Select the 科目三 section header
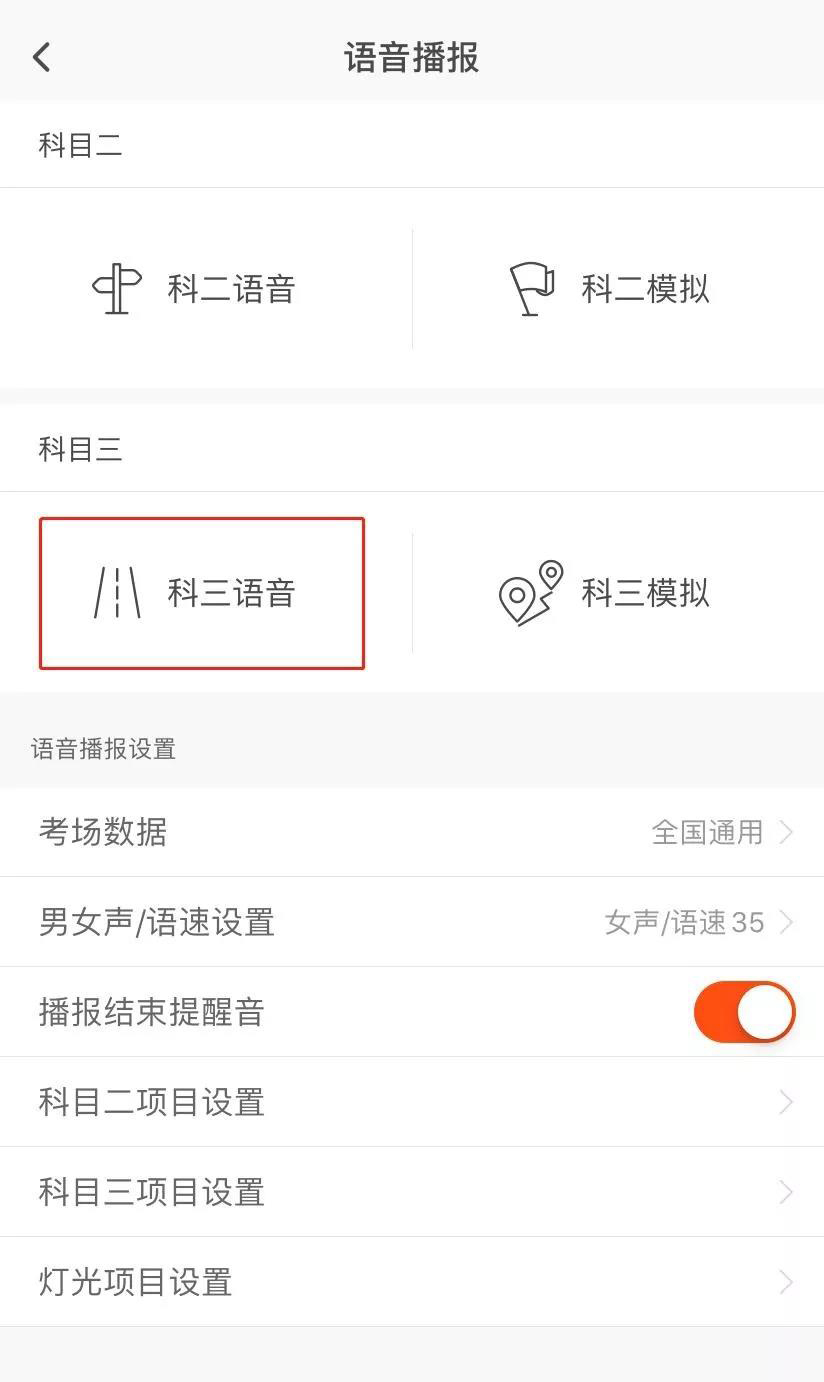 [81, 448]
